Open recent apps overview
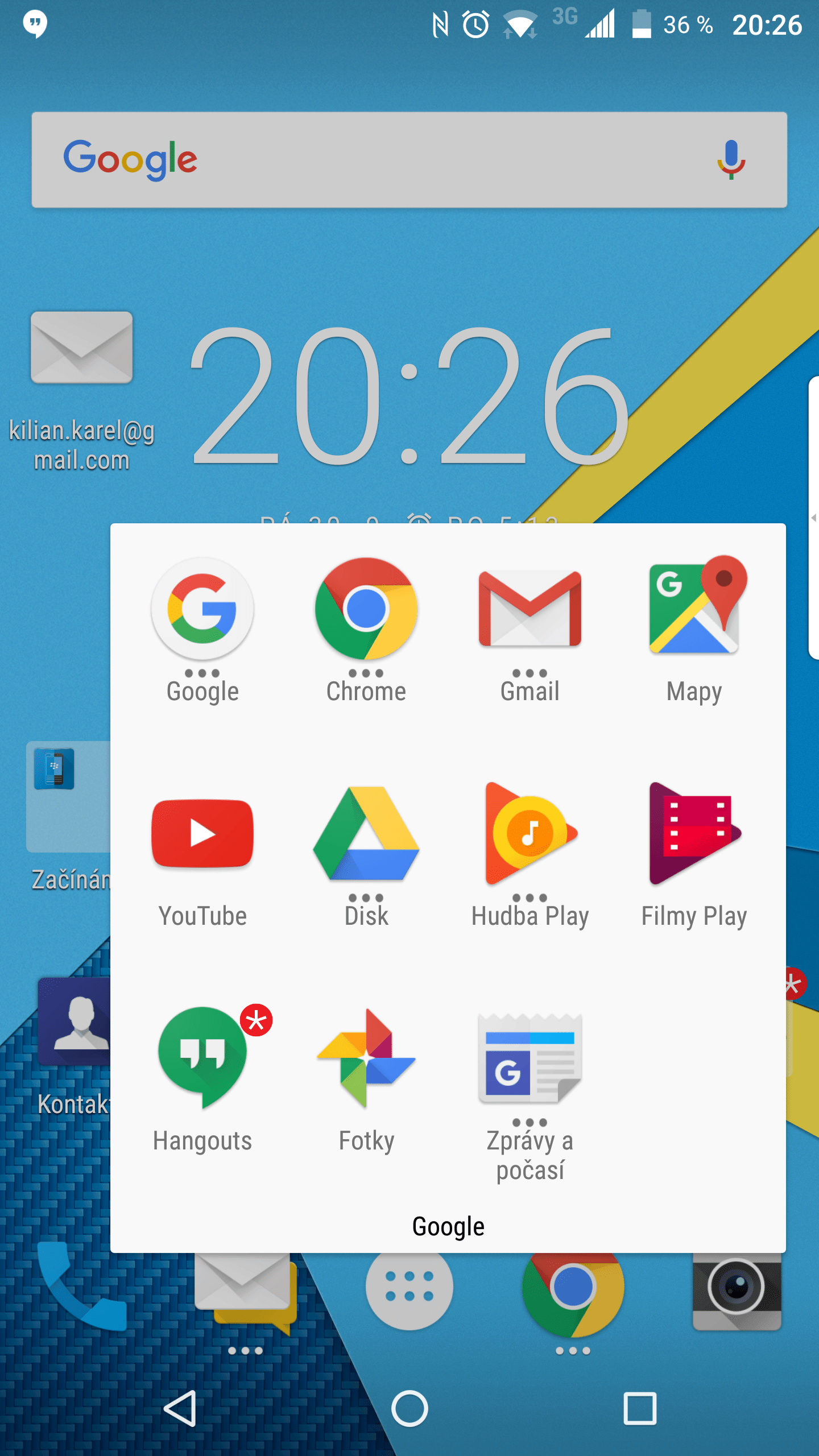Screen dimensions: 819x1456 point(640,1408)
